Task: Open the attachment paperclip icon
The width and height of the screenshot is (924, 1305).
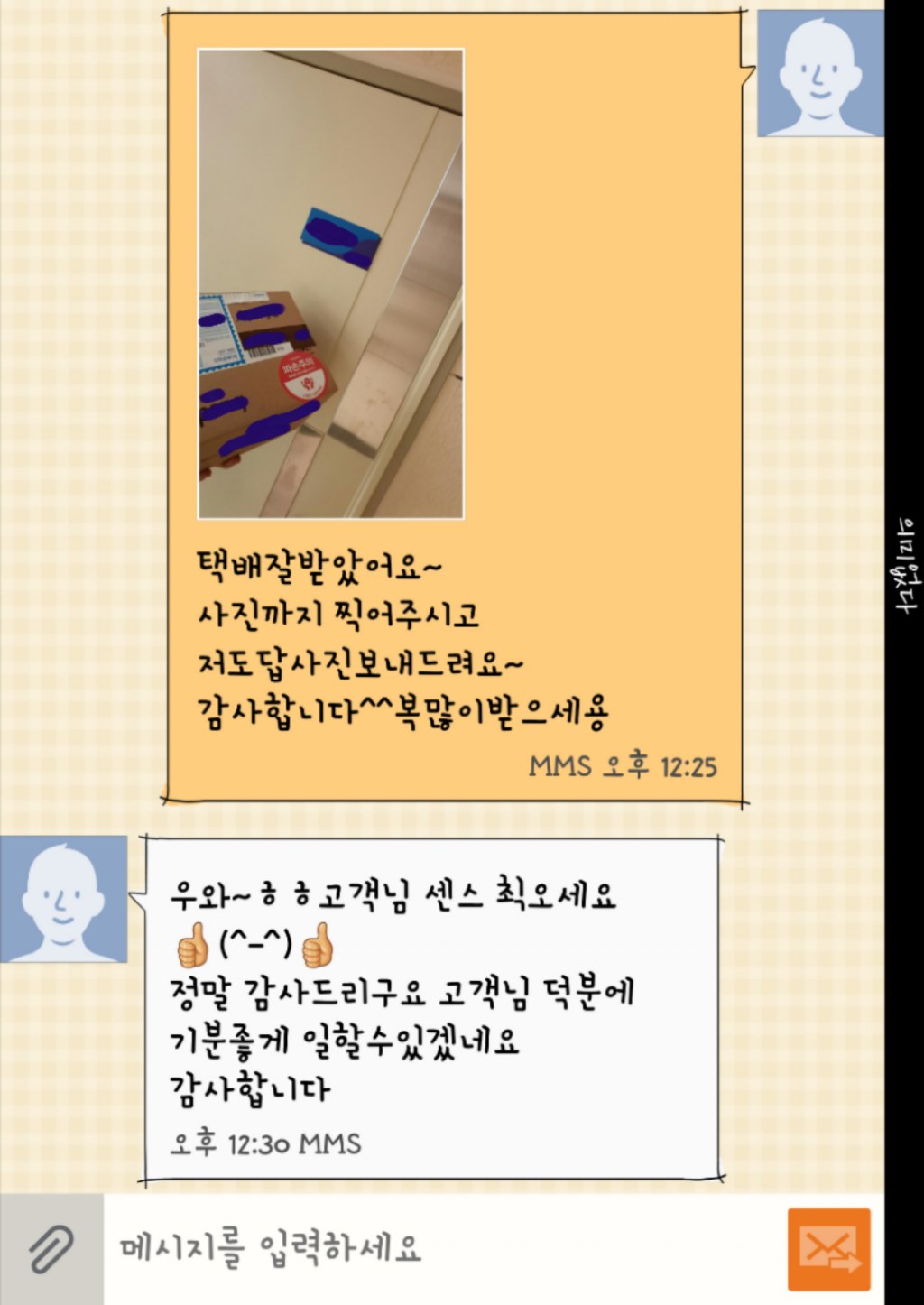Action: coord(51,1250)
